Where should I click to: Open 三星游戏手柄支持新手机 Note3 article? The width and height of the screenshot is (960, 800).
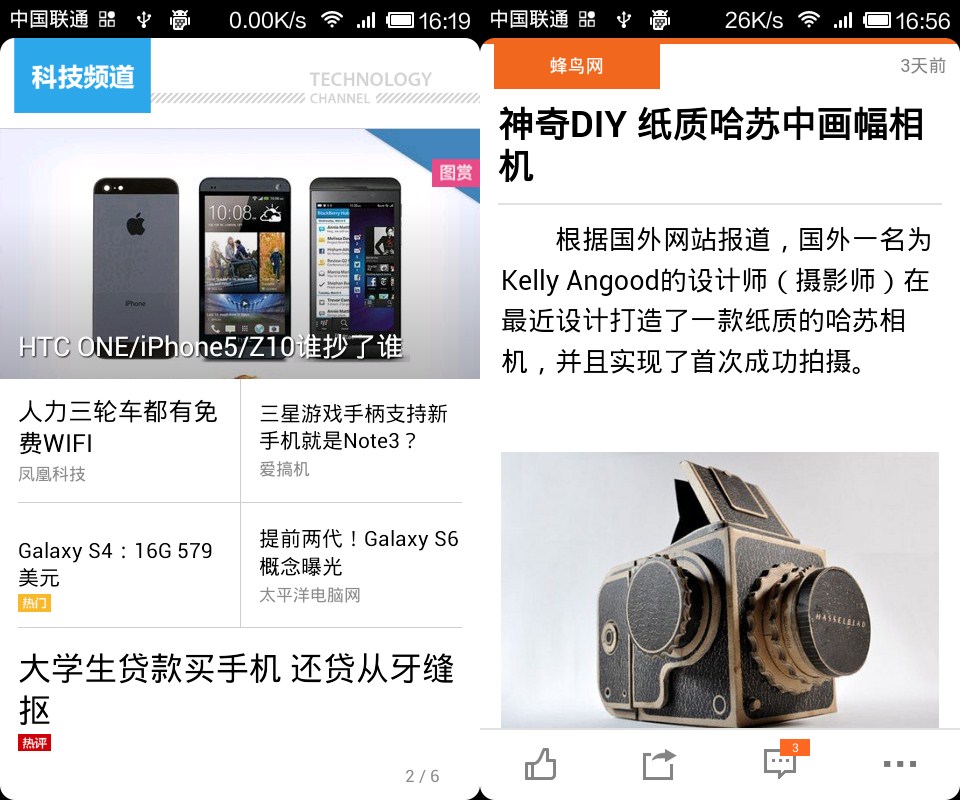click(x=353, y=428)
